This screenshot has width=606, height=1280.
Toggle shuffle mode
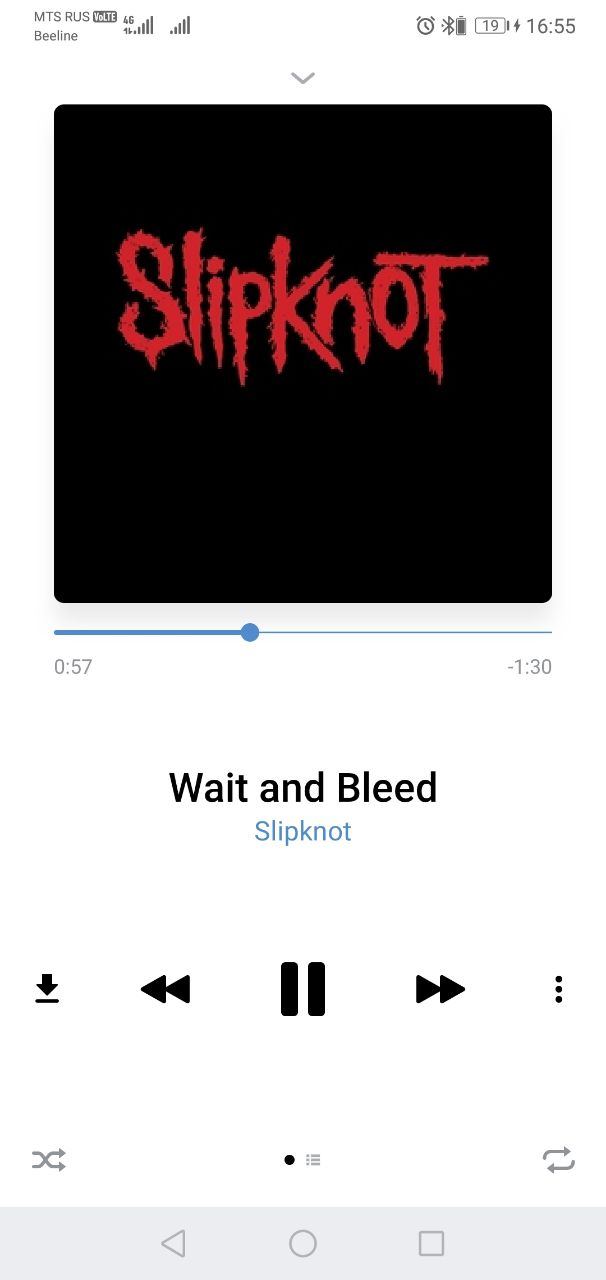[48, 1160]
